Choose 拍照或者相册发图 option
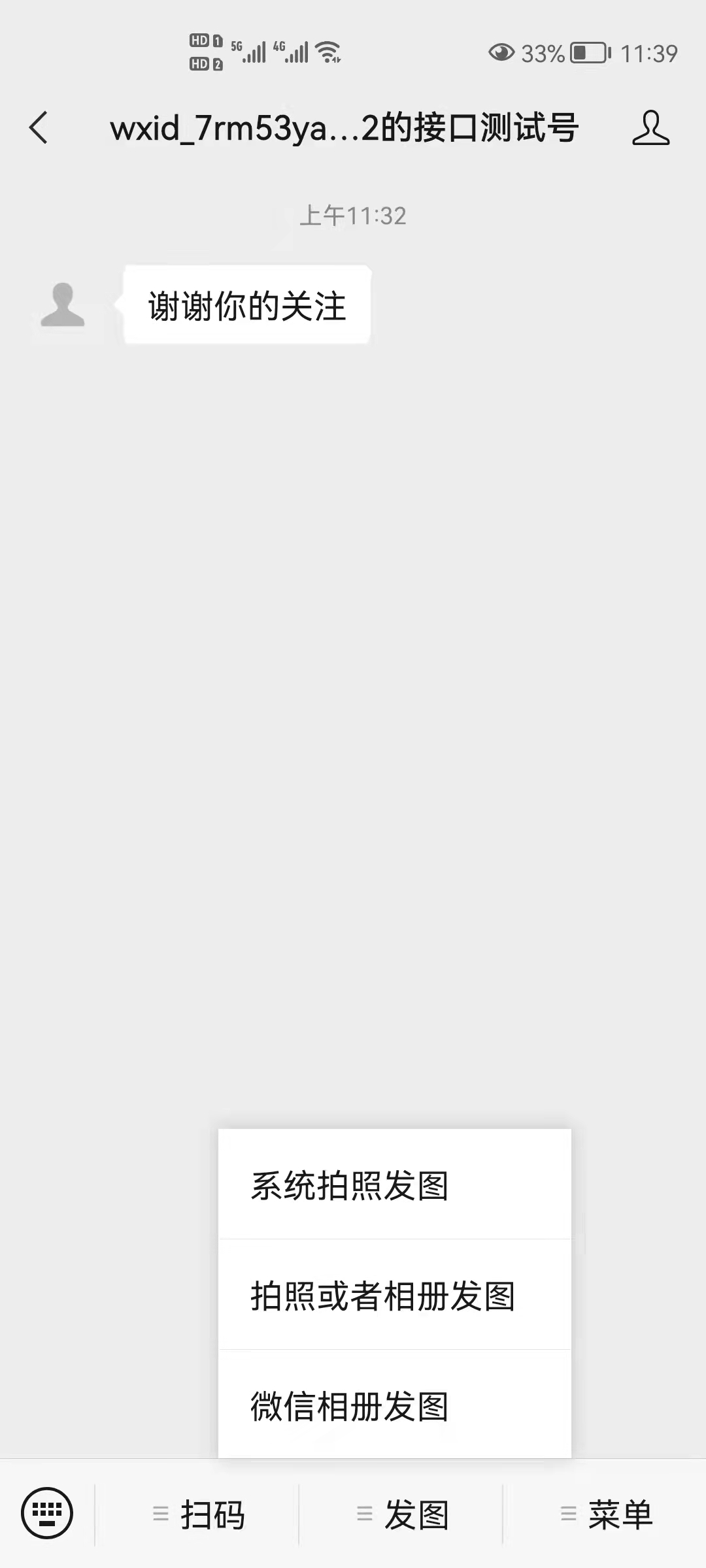 (394, 1296)
